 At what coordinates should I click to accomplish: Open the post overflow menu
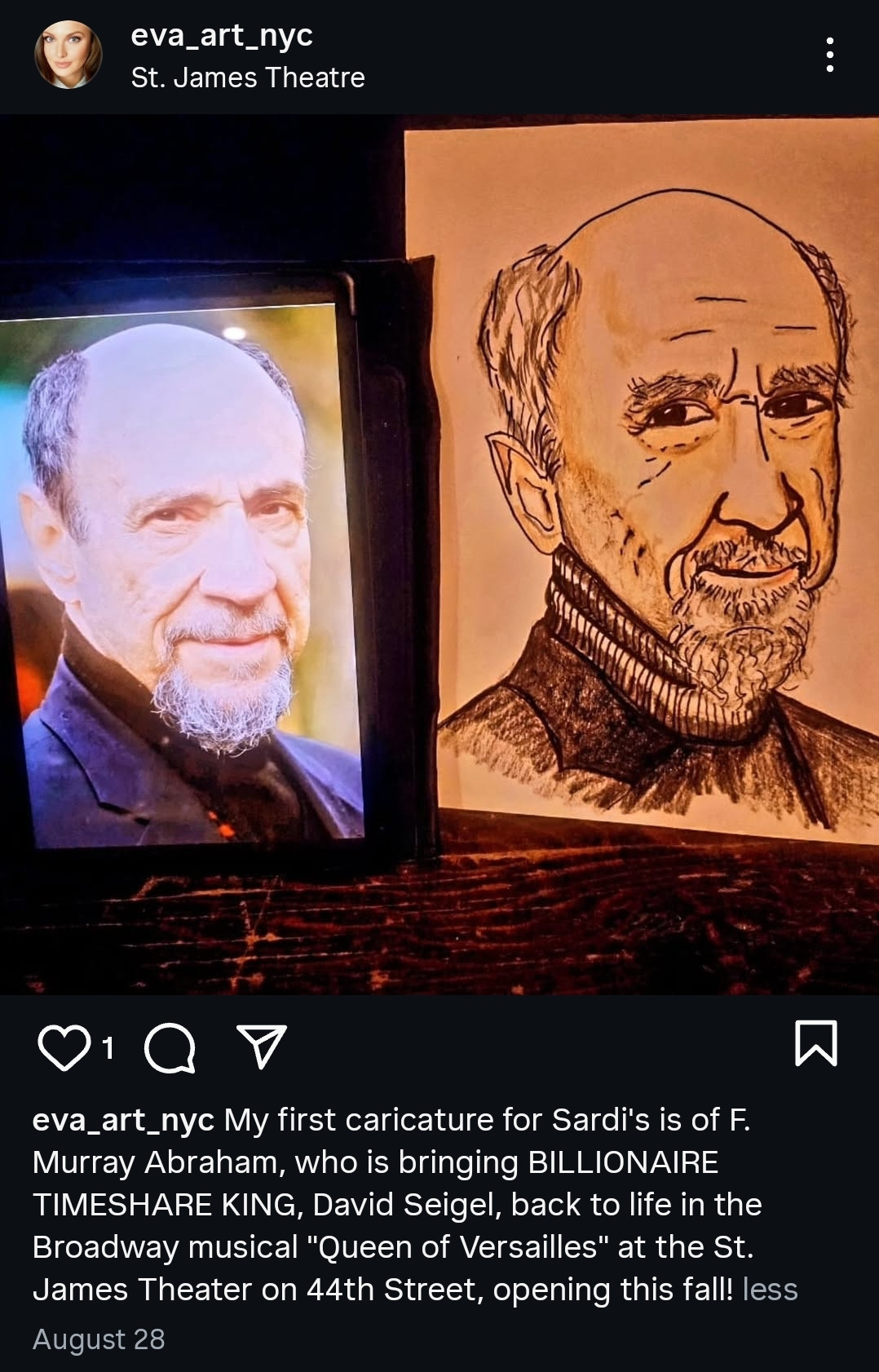click(829, 55)
